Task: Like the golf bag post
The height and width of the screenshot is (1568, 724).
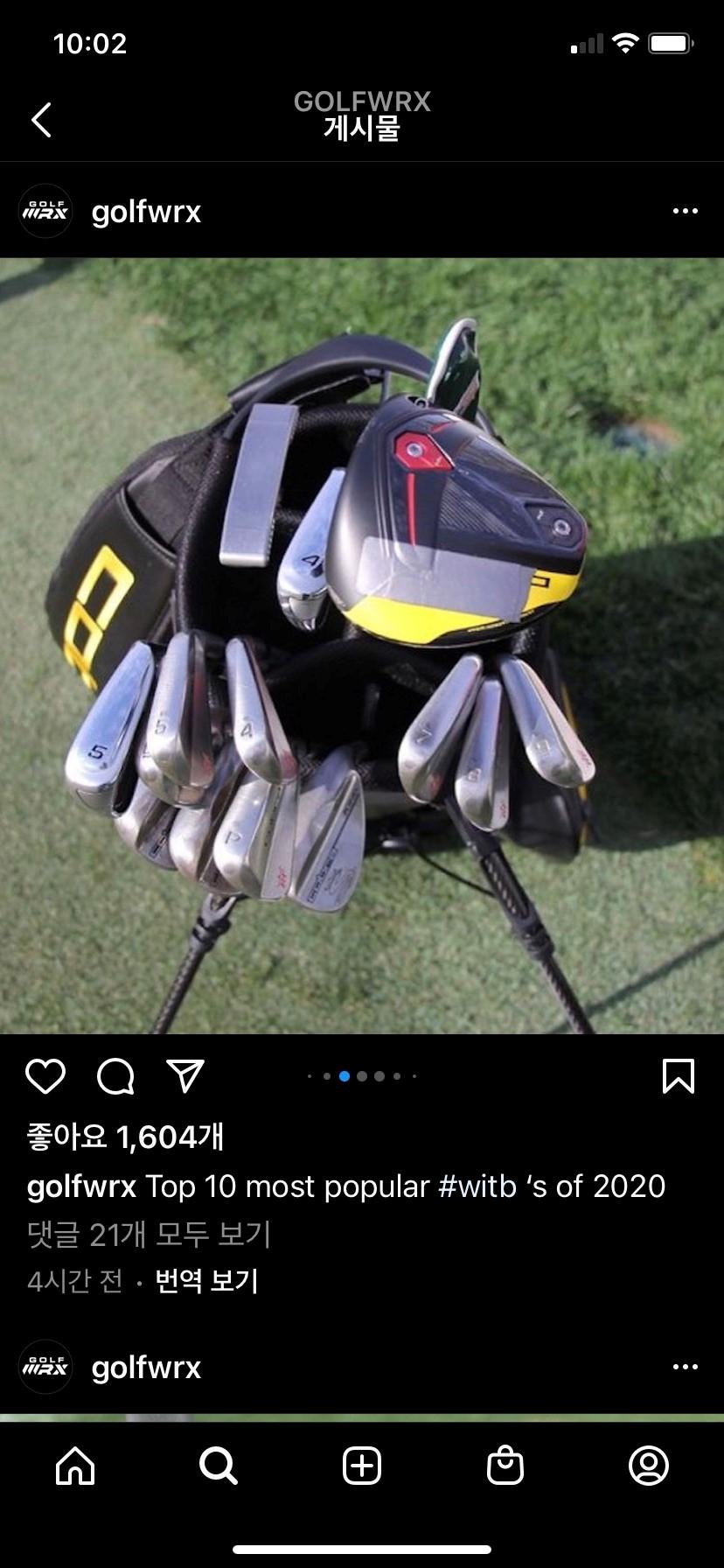Action: [45, 1076]
